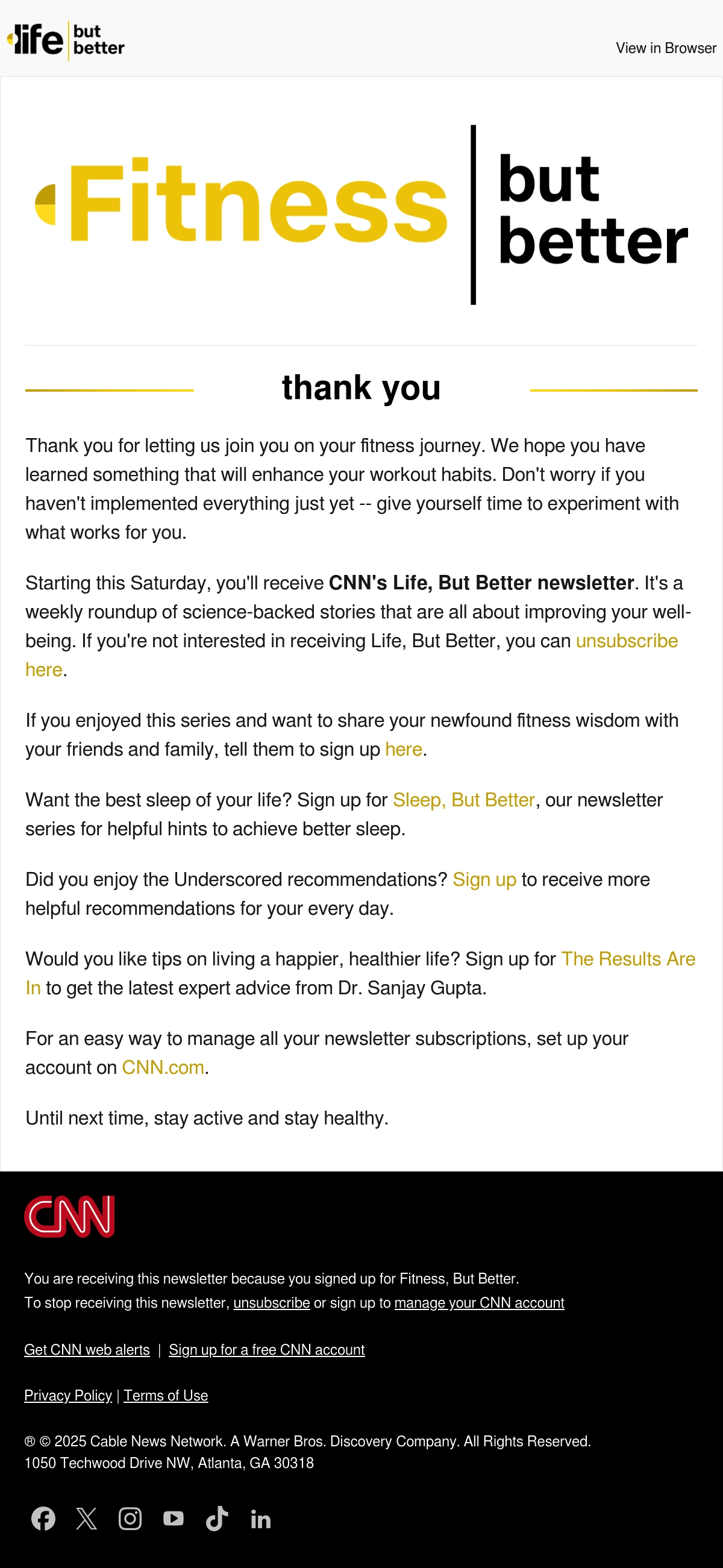Tap Sign up for Underscored recommendations
Viewport: 723px width, 1568px height.
[484, 880]
